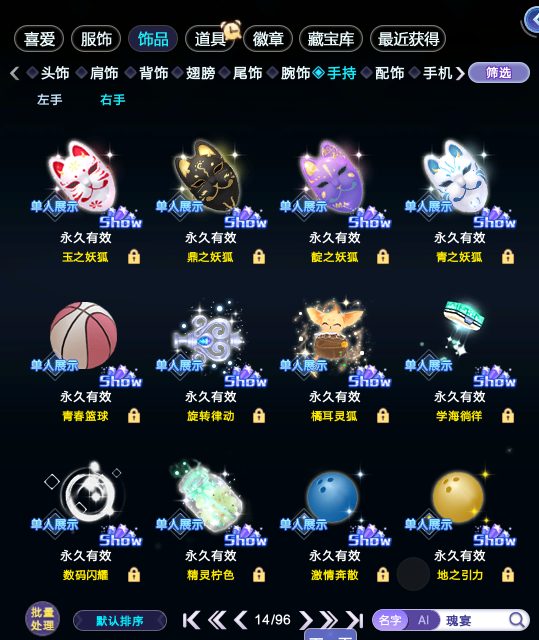Select the 青春篮球 item
539x640 pixels.
[85, 339]
